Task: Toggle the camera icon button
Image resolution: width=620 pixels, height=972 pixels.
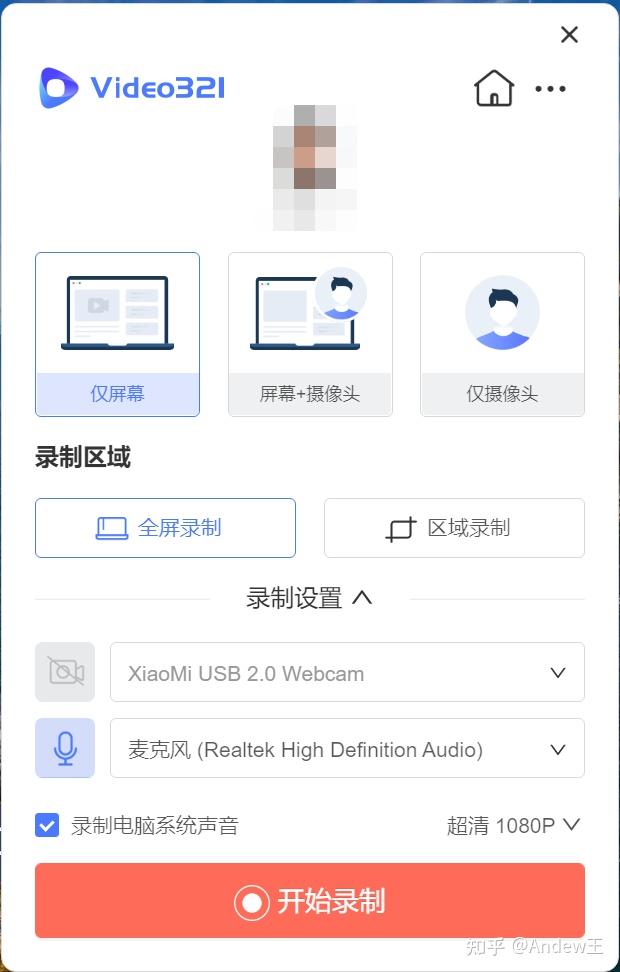Action: coord(65,672)
